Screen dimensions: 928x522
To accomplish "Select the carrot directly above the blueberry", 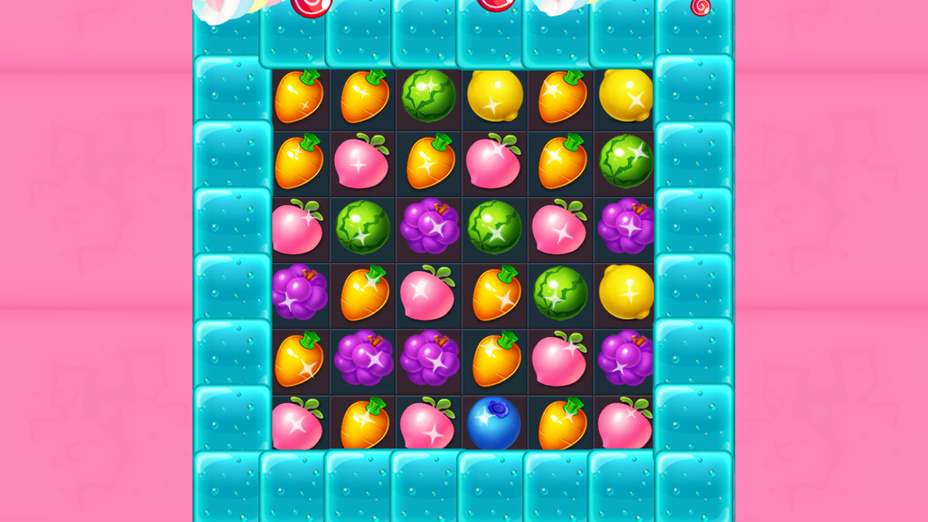I will point(495,358).
